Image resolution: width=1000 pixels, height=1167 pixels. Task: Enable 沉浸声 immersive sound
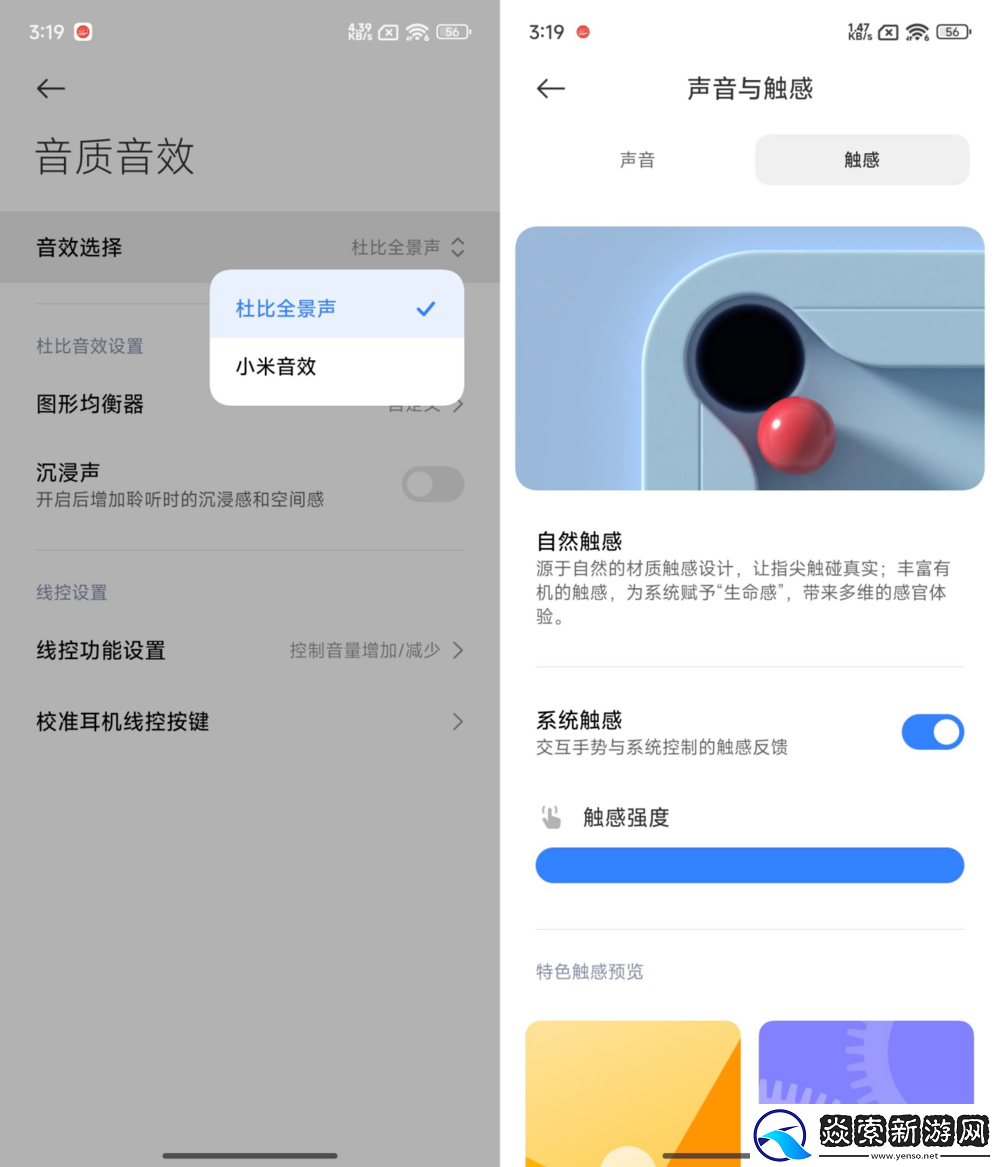432,484
